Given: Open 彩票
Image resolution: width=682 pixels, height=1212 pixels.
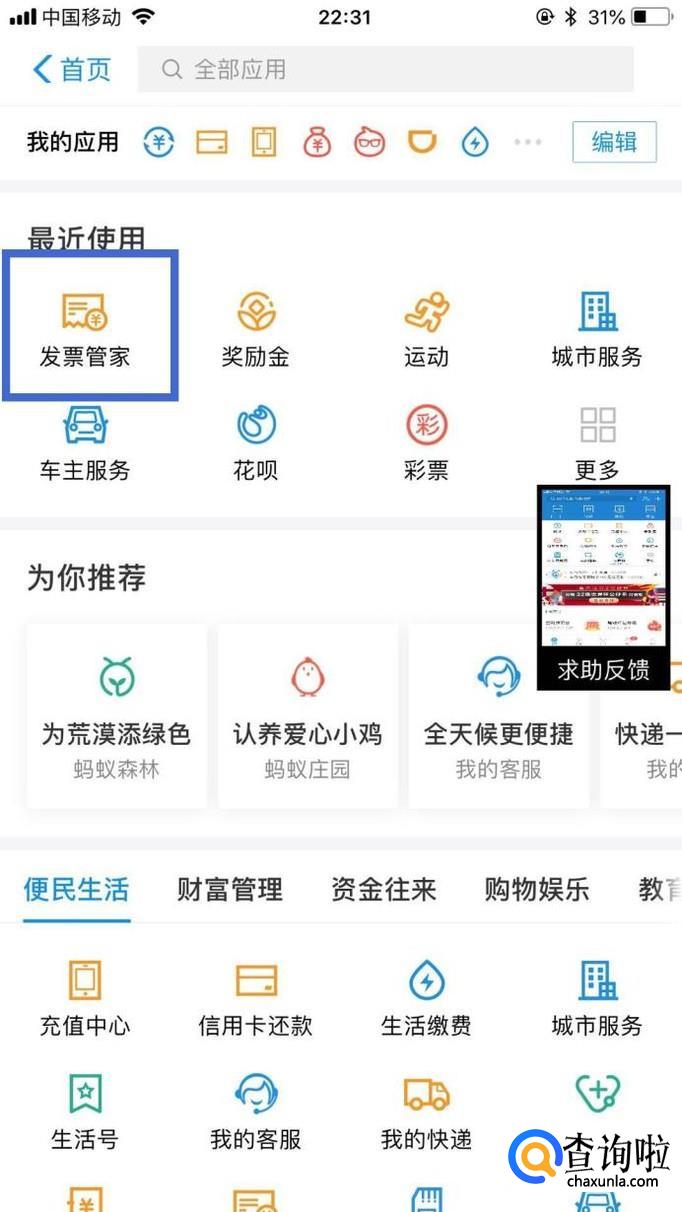Looking at the screenshot, I should [x=426, y=442].
